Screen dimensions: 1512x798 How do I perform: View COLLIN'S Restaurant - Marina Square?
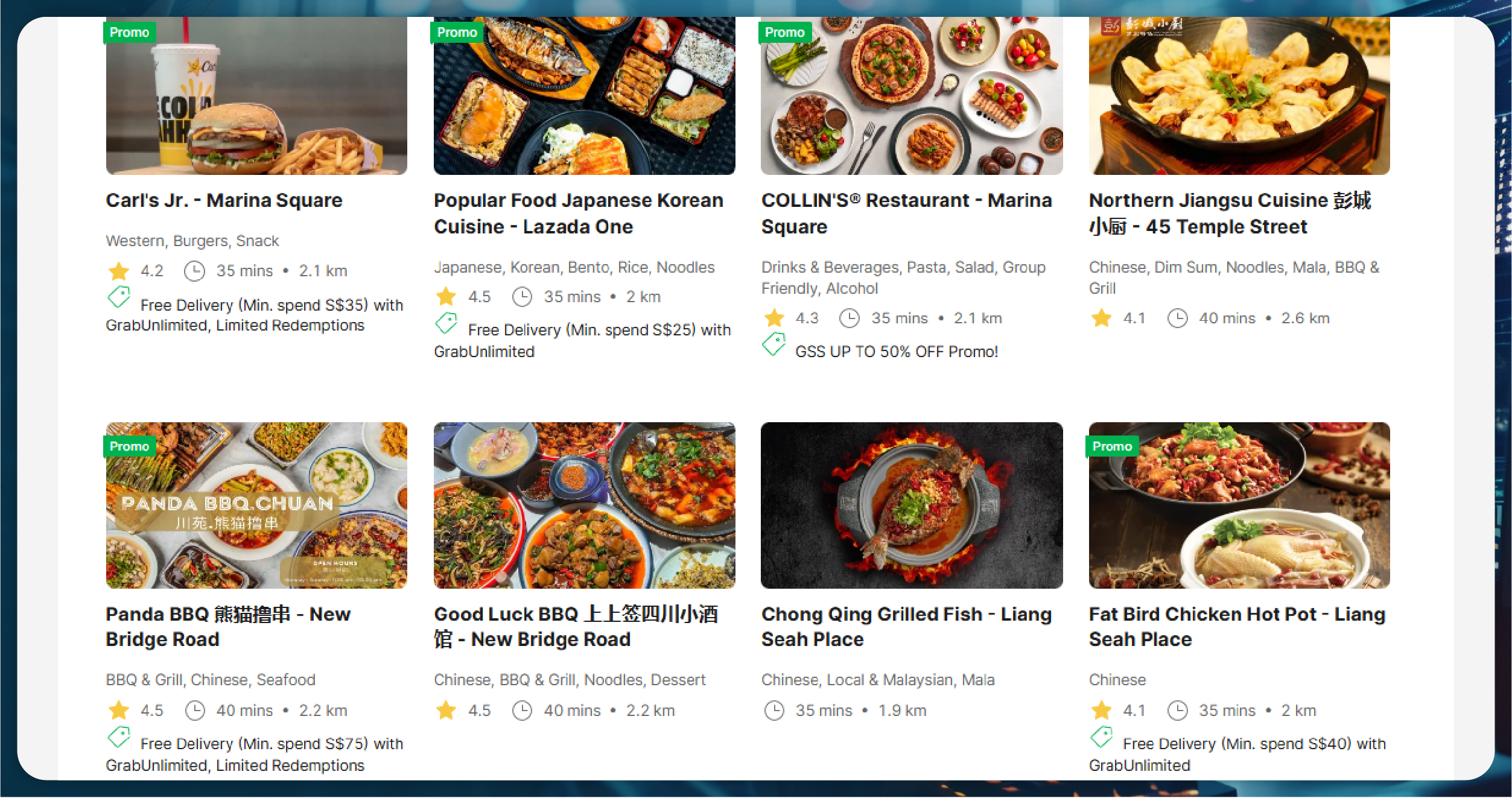[906, 213]
